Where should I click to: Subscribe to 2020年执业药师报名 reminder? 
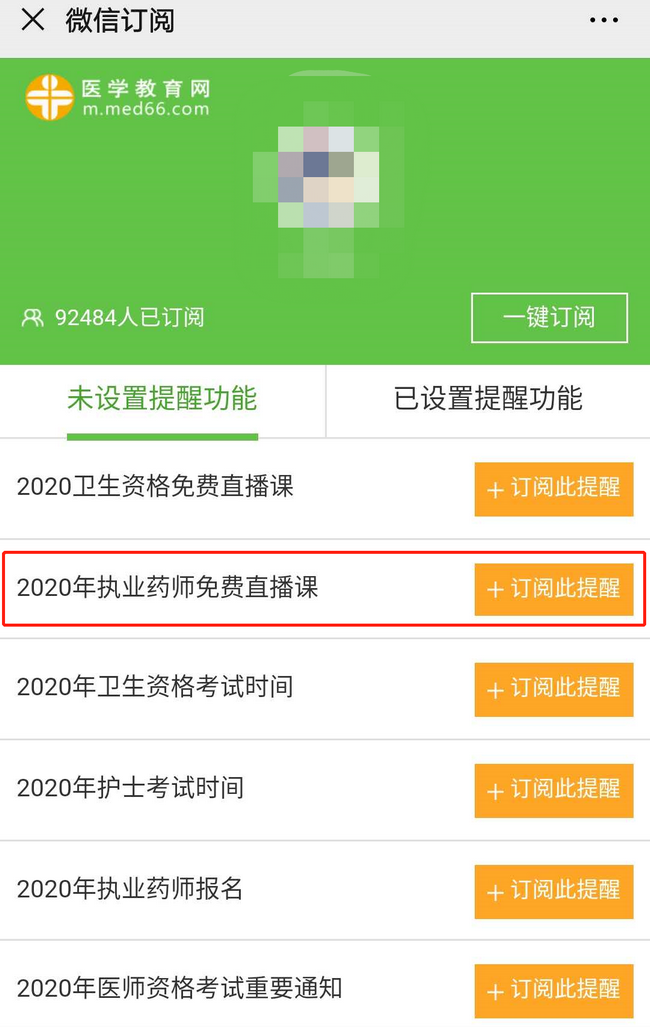553,891
